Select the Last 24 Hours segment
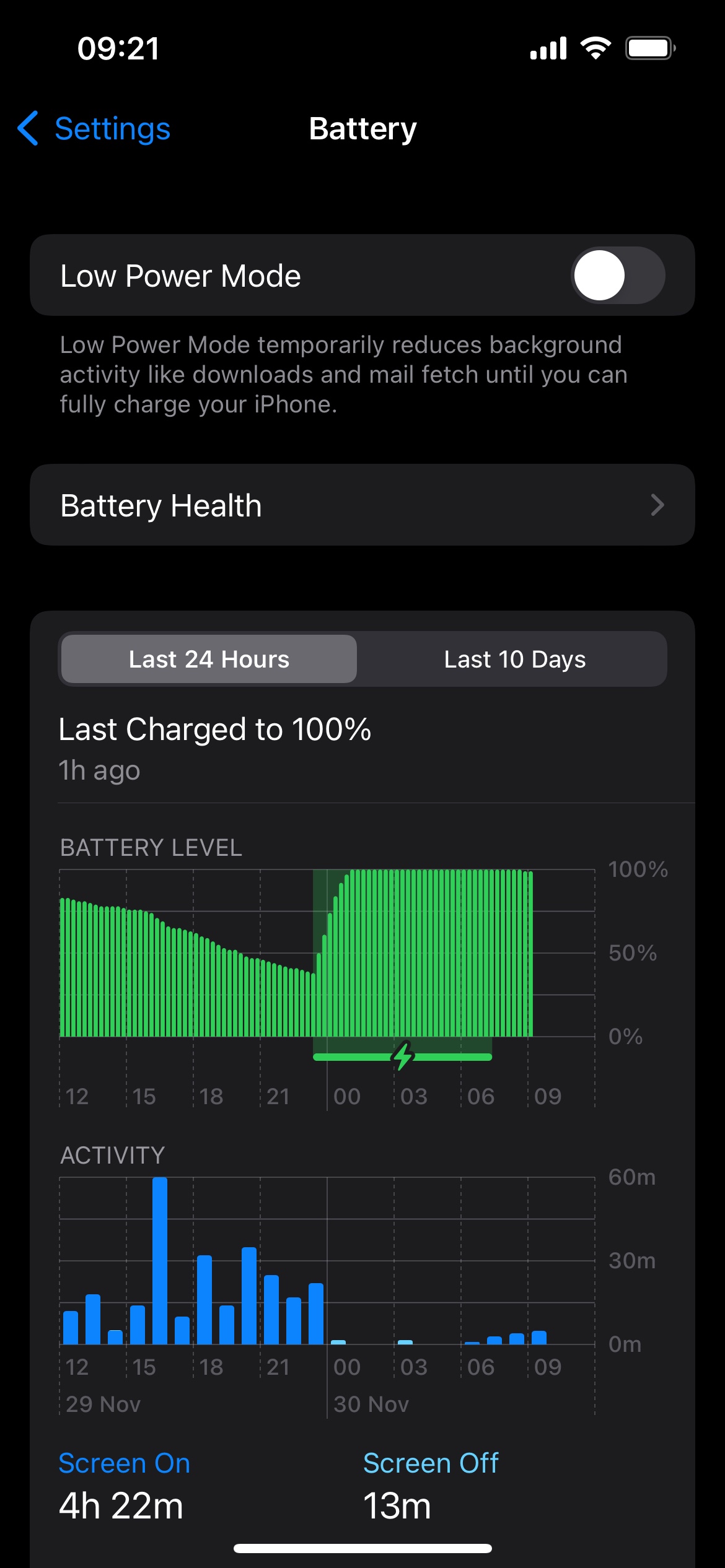The image size is (725, 1568). (x=209, y=660)
